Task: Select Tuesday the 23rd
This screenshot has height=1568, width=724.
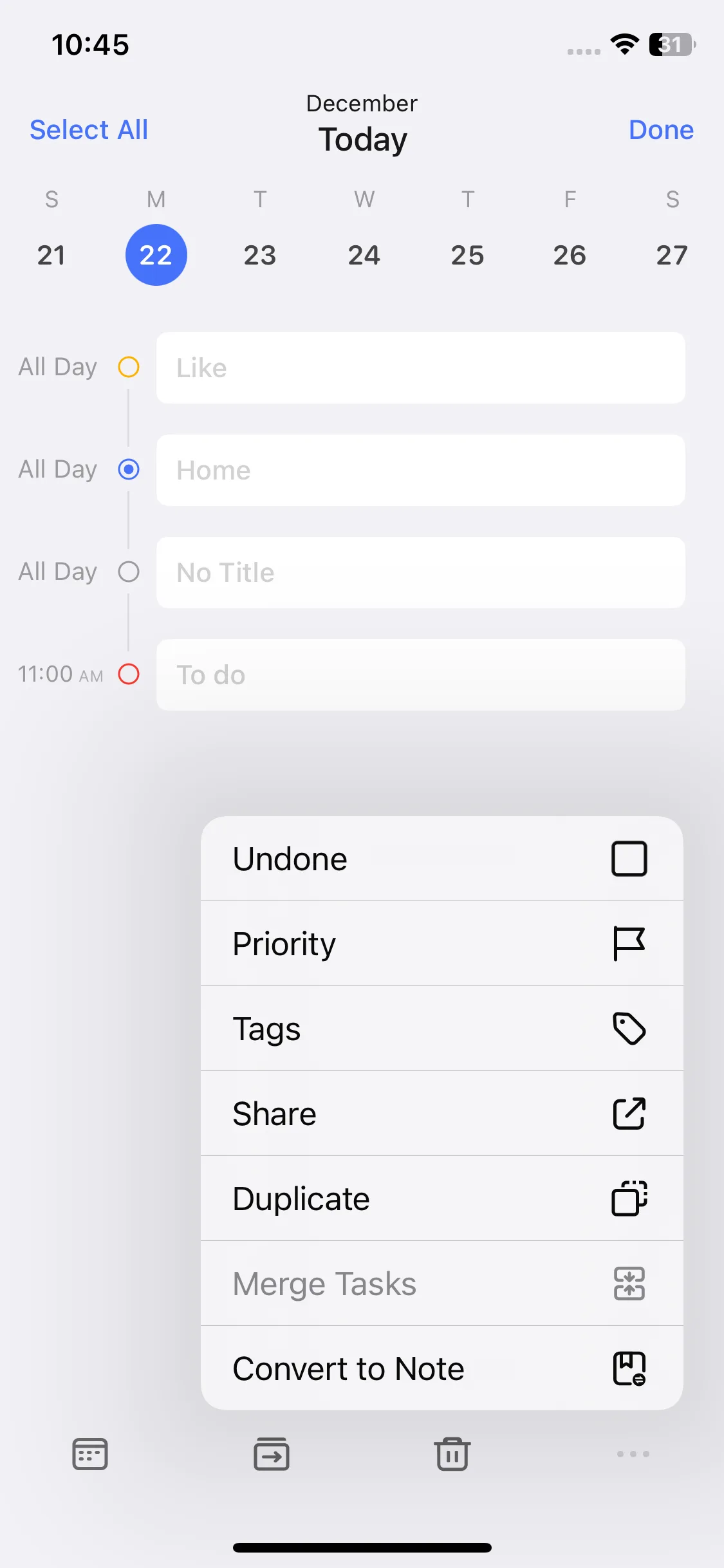Action: [x=259, y=256]
